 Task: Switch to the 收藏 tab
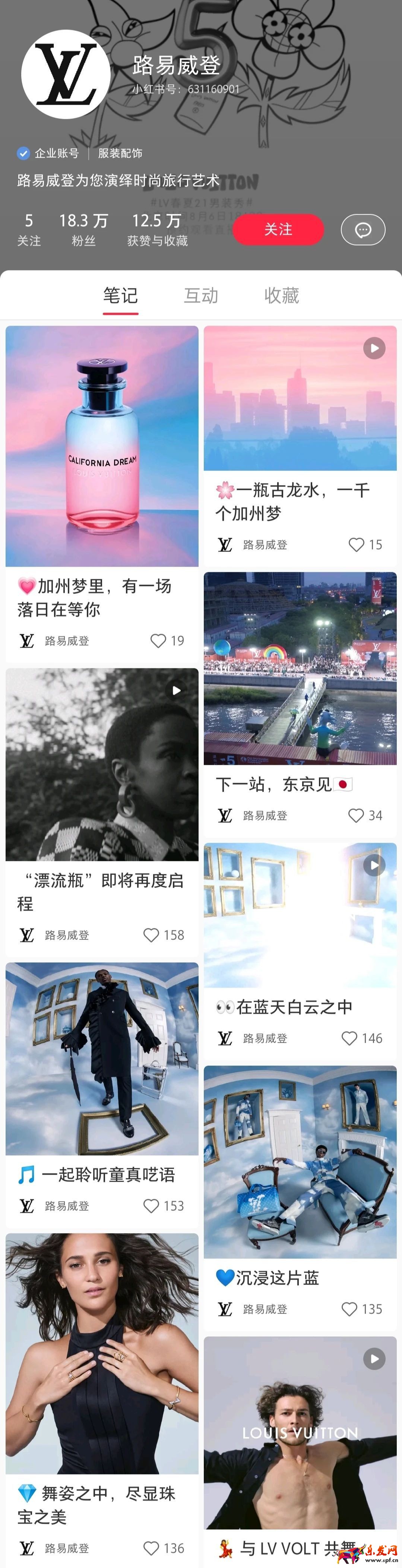(x=281, y=296)
